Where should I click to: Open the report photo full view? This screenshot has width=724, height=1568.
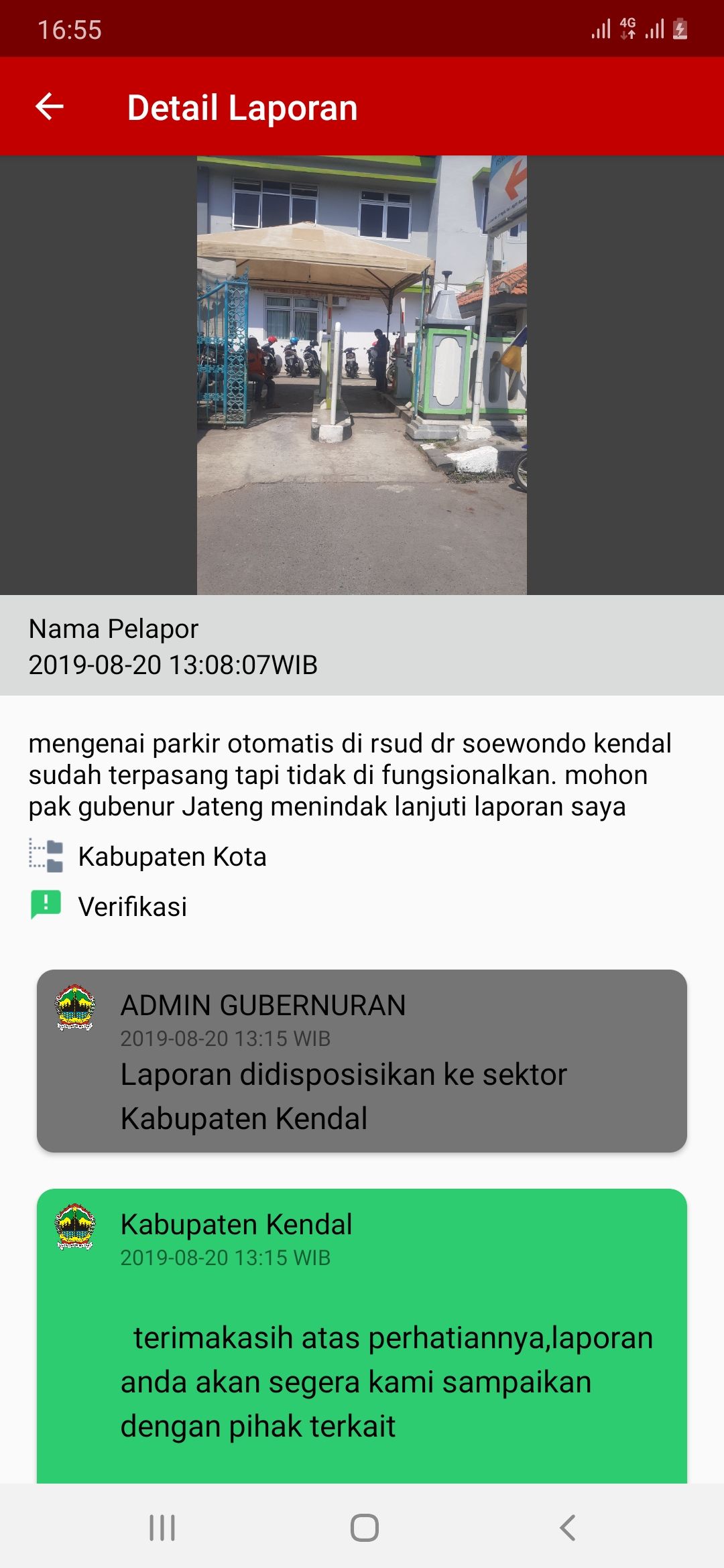(362, 375)
